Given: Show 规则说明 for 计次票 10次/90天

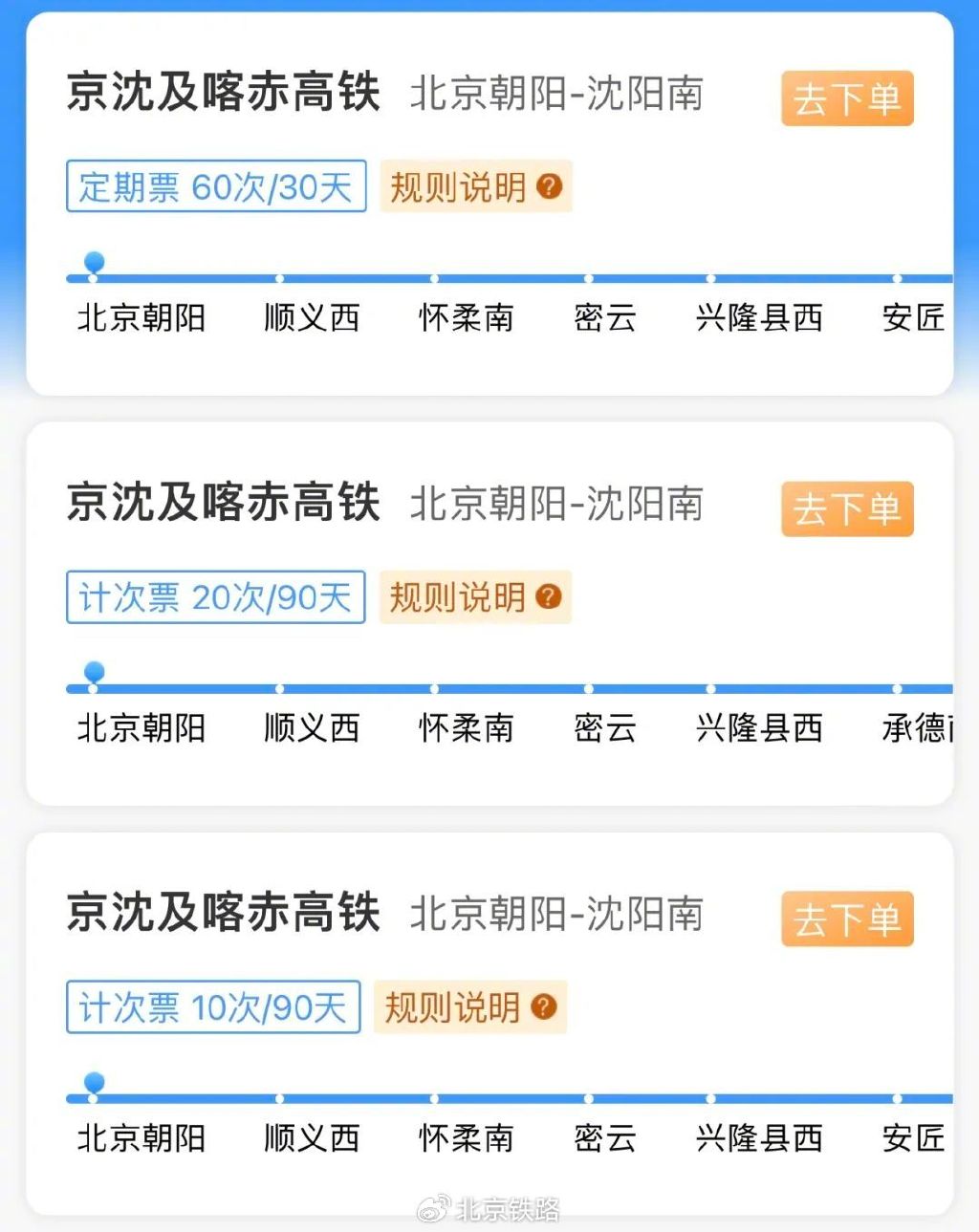Looking at the screenshot, I should tap(470, 1007).
